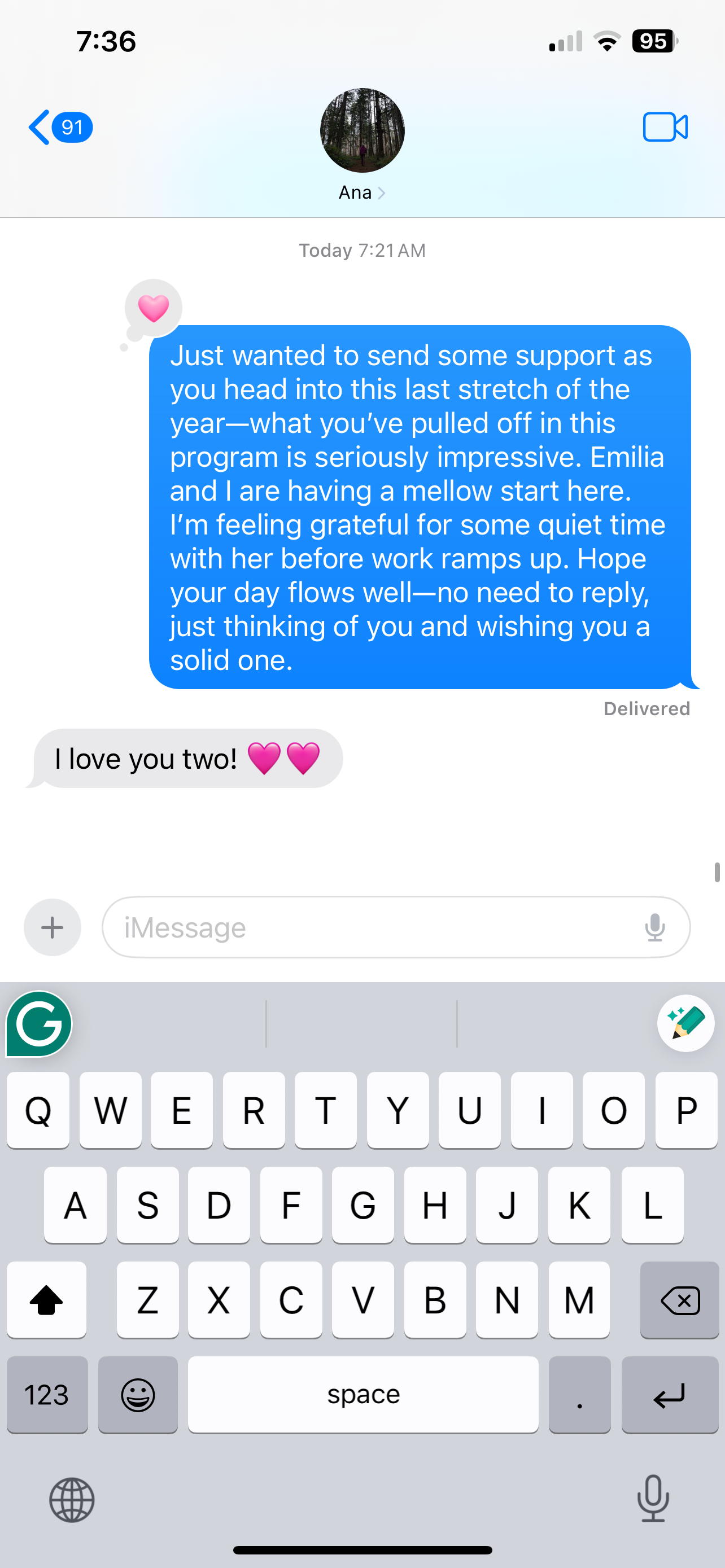Toggle the shift key

coord(47,1299)
